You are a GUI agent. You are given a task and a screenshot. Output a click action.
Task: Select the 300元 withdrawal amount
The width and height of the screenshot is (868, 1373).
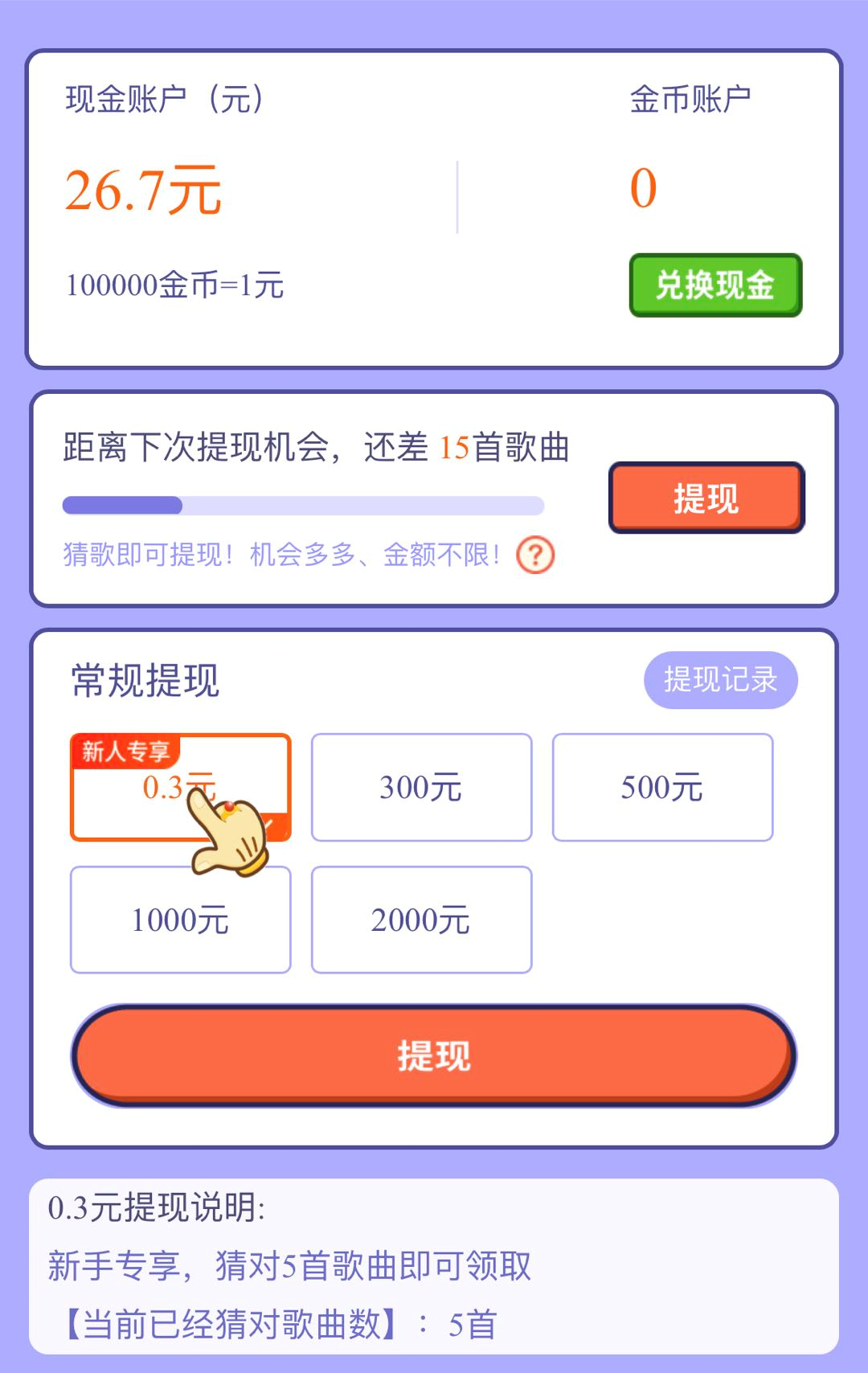coord(421,788)
